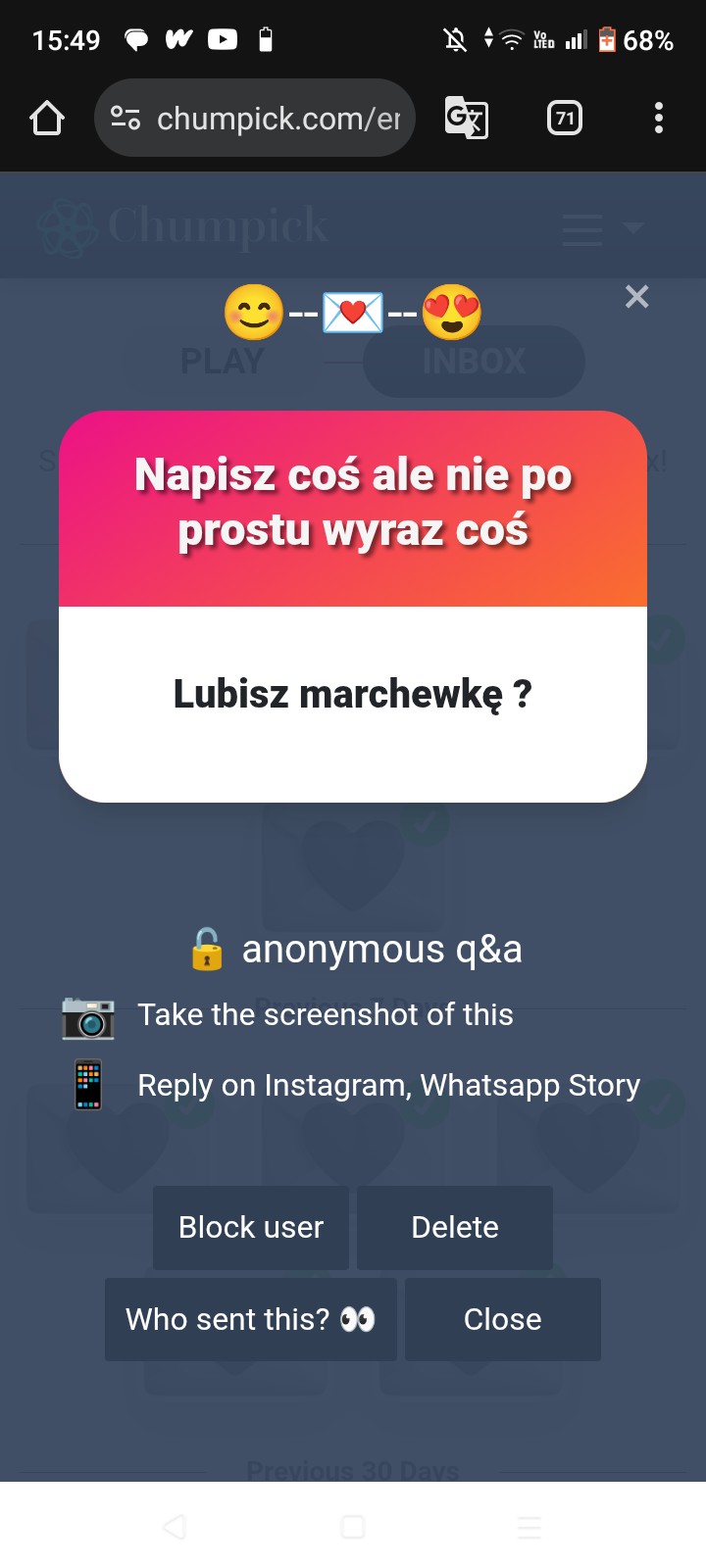This screenshot has width=706, height=1568.
Task: Tap the Close button
Action: (502, 1319)
